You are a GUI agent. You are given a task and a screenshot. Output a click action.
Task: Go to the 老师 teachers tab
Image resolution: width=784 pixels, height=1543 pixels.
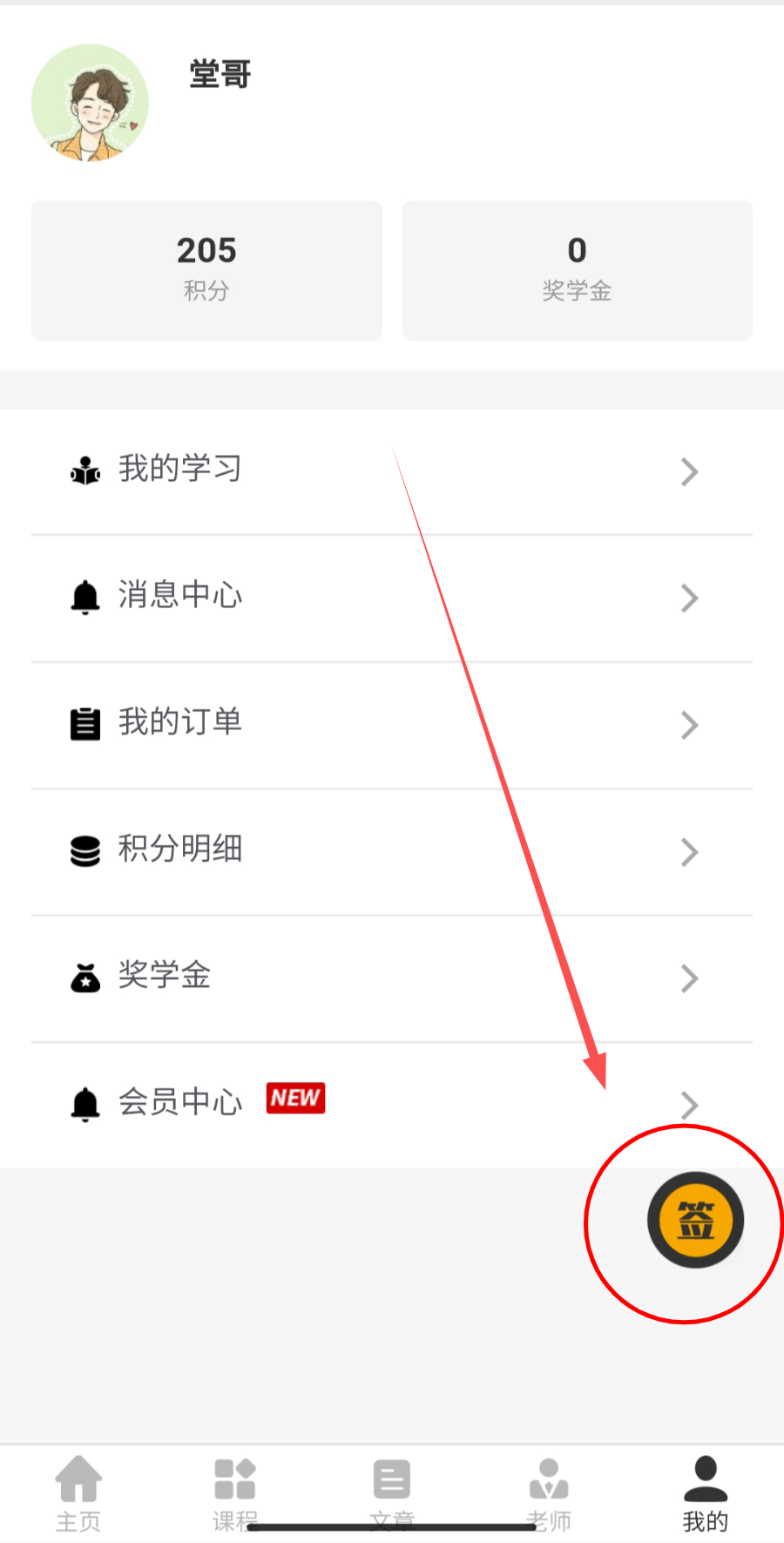(549, 1493)
